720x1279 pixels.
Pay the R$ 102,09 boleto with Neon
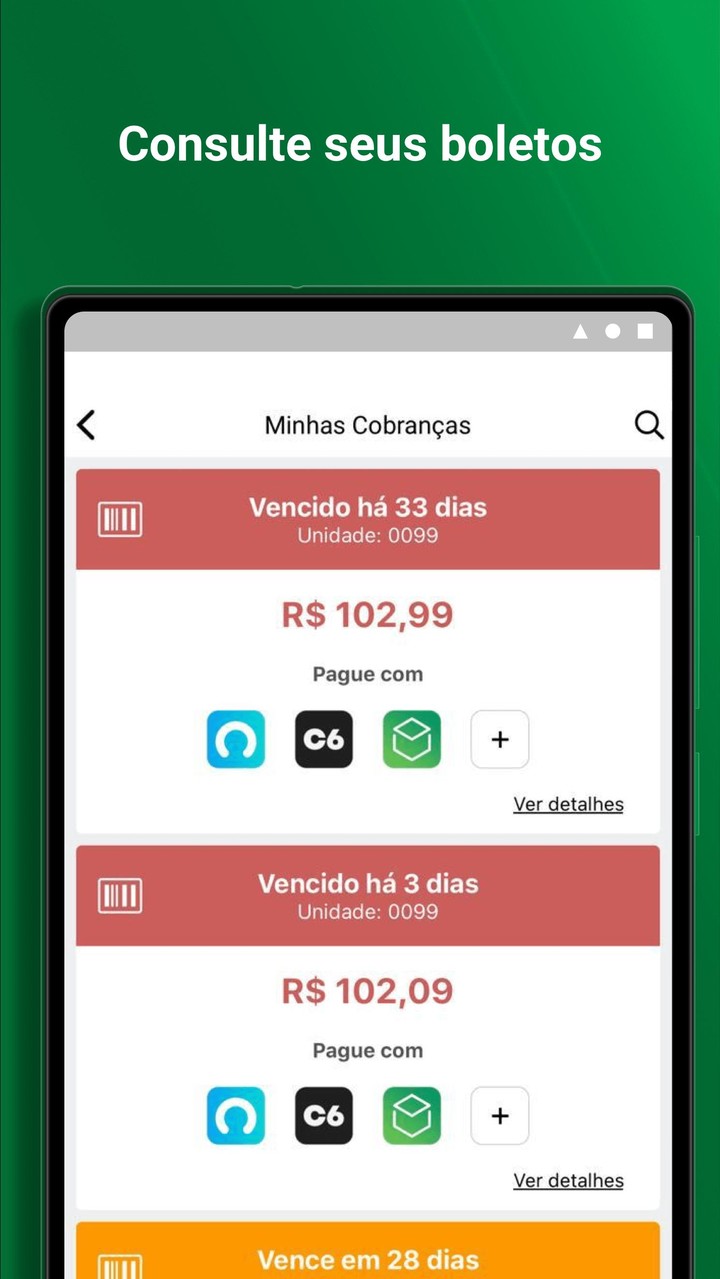[x=236, y=1116]
